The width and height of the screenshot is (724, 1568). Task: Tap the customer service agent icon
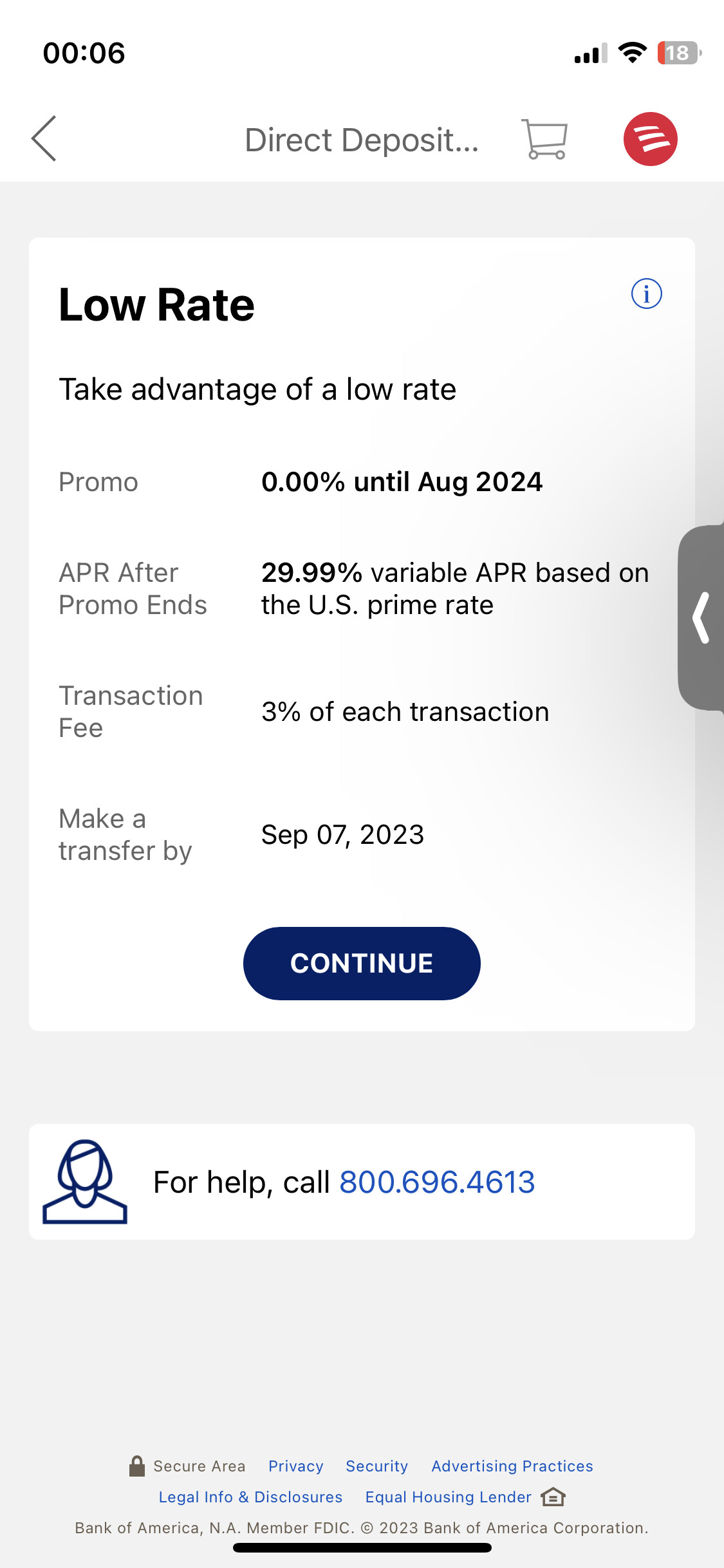click(86, 1182)
